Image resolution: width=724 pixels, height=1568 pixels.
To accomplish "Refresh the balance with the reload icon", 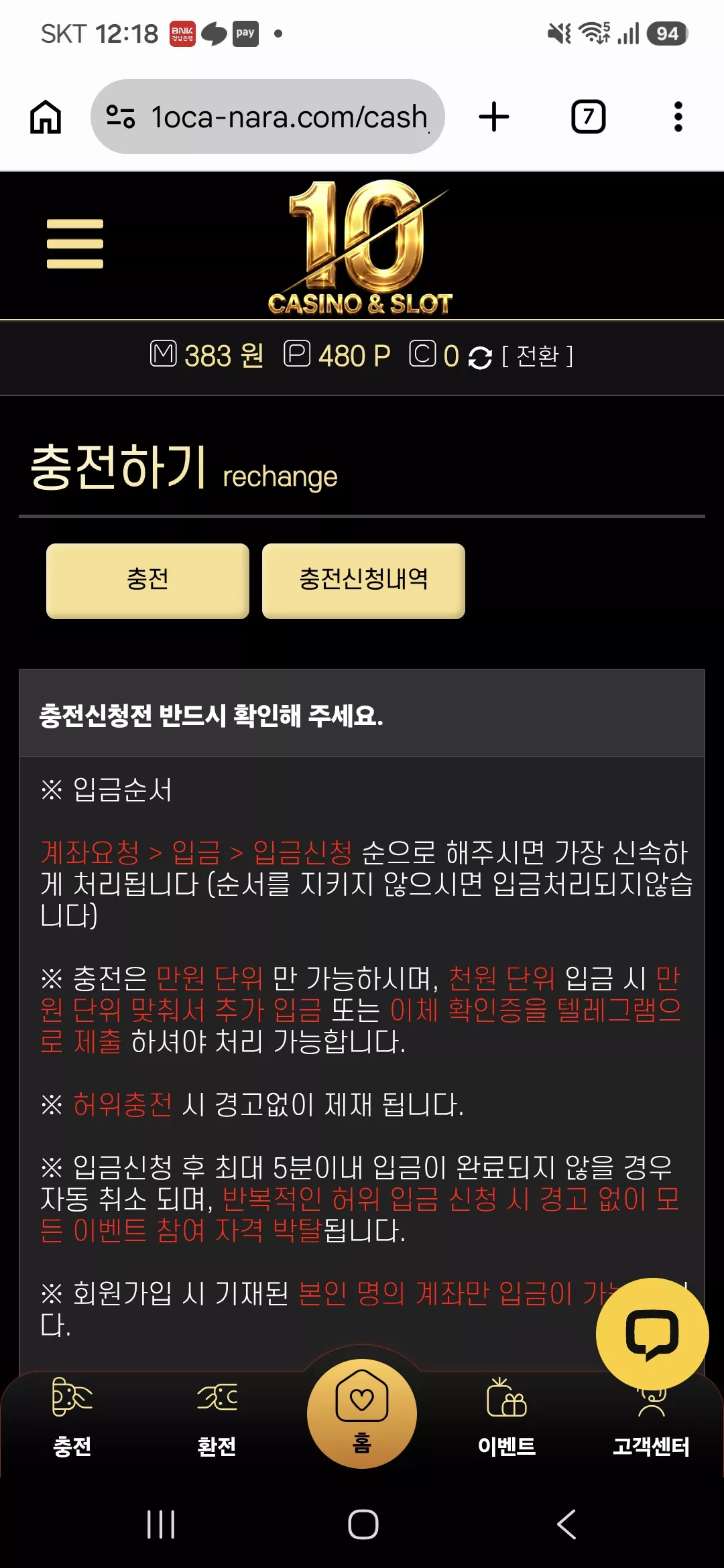I will coord(480,357).
